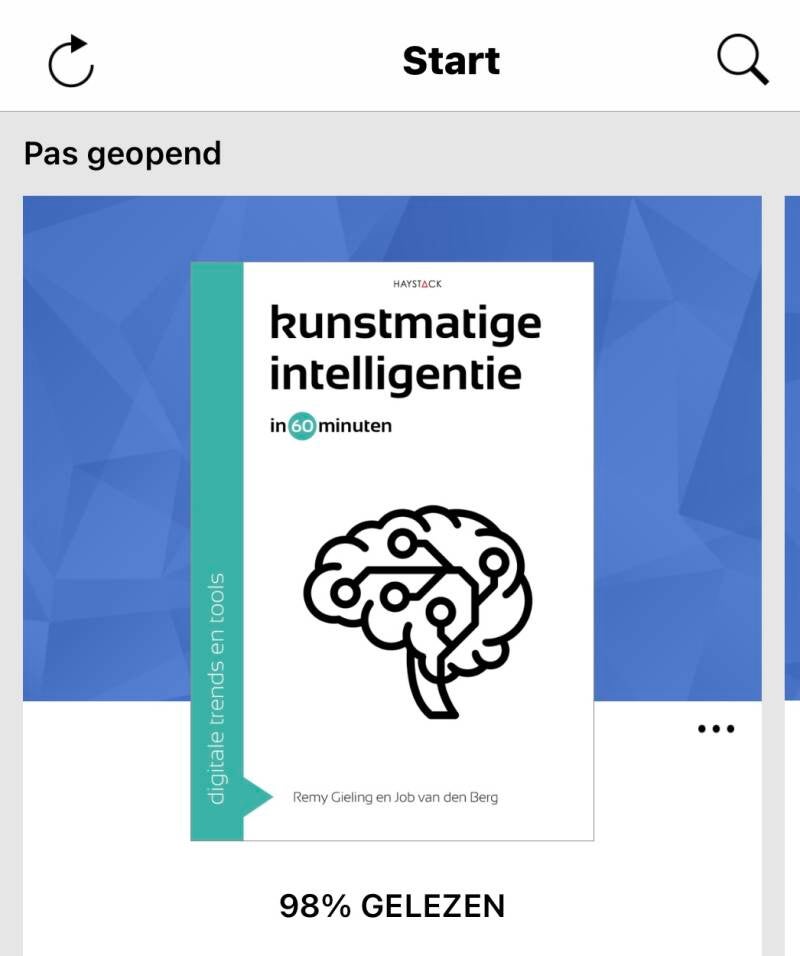Tap the refresh icon

click(x=71, y=61)
